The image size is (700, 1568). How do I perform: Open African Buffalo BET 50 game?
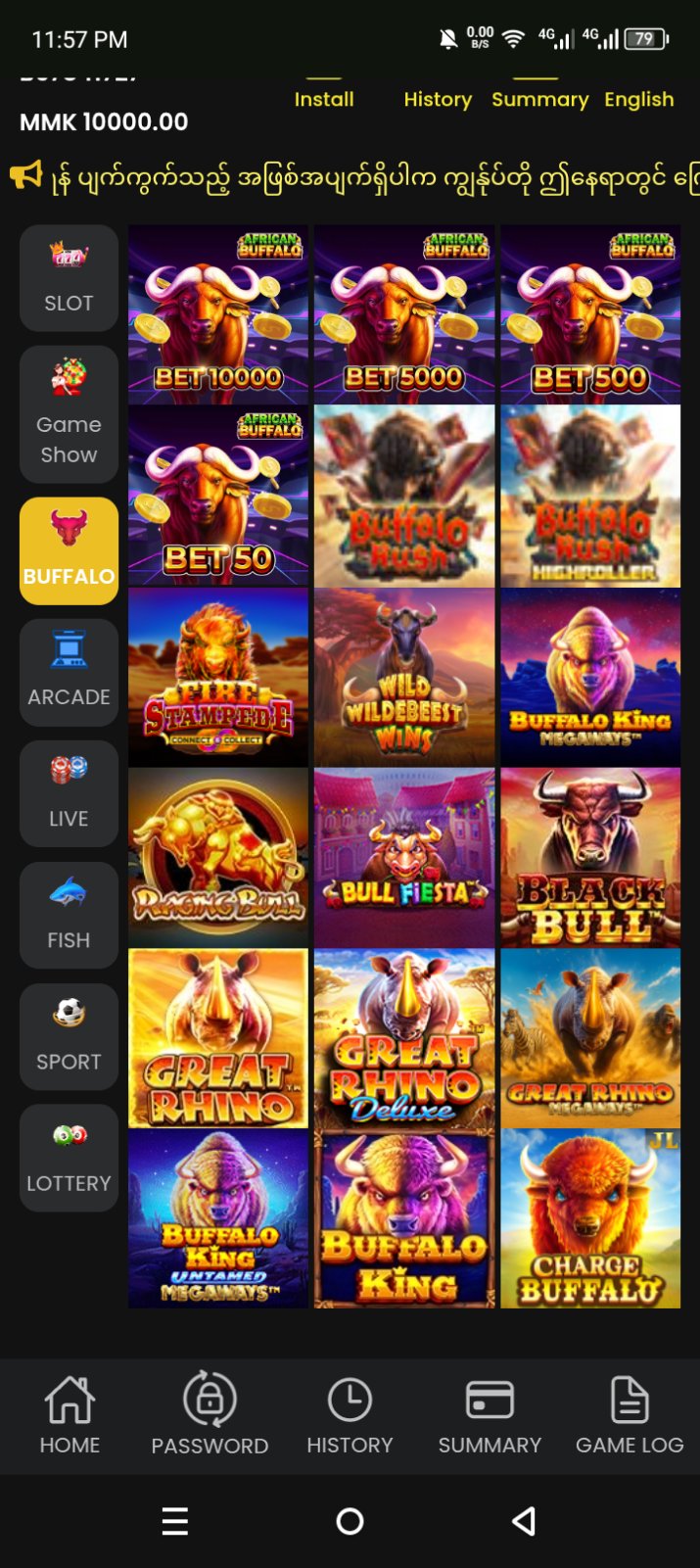[218, 496]
